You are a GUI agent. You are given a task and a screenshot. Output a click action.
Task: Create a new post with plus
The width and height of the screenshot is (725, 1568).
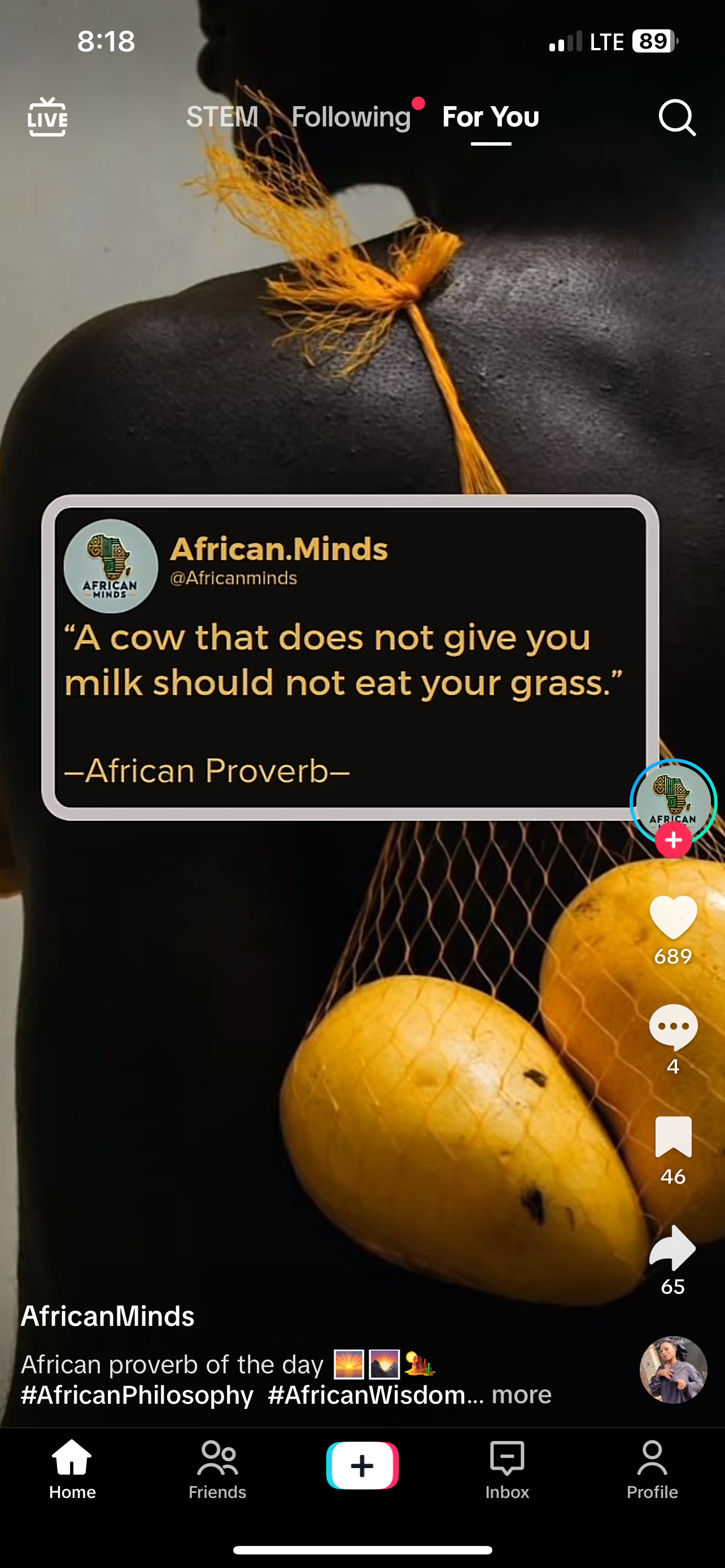pos(362,1465)
